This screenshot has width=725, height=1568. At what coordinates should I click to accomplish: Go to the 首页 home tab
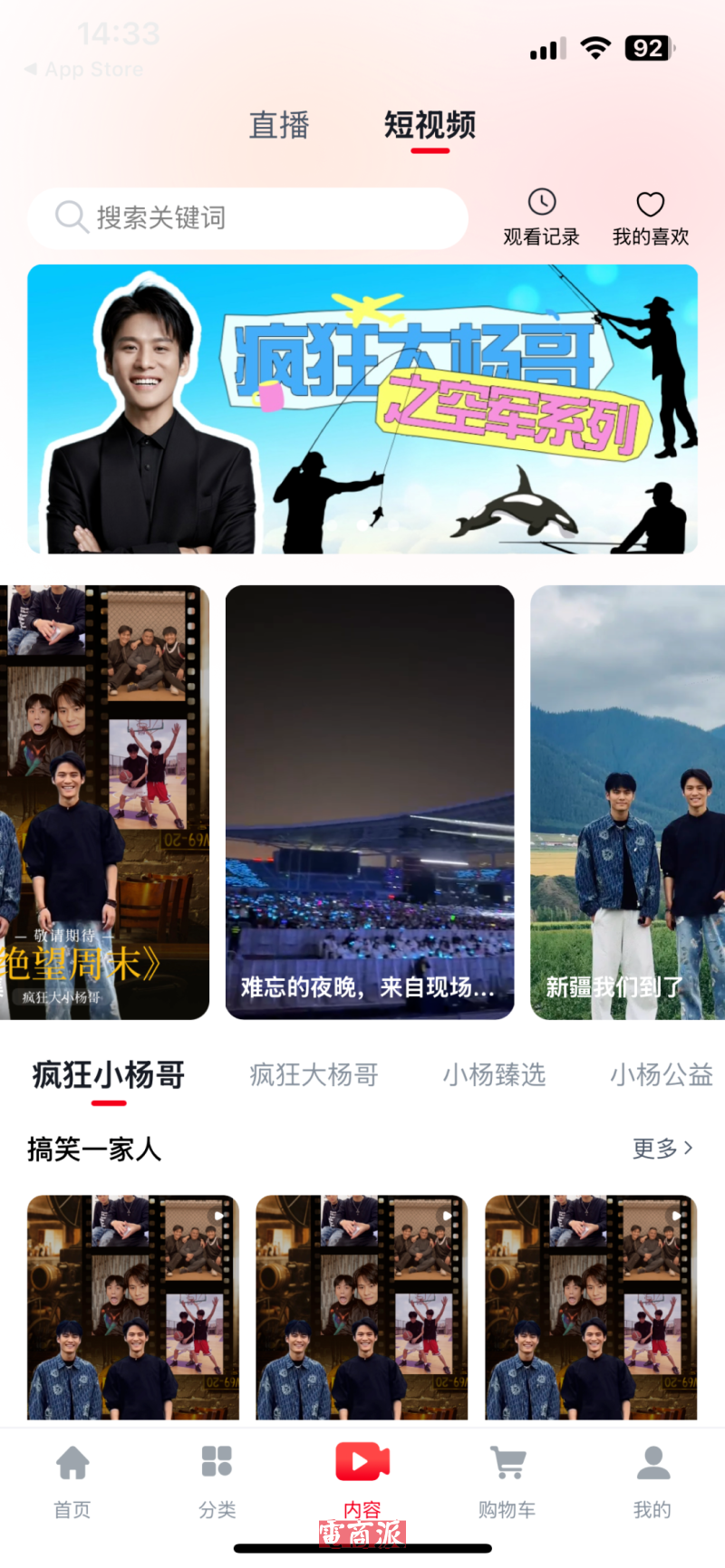pyautogui.click(x=72, y=1480)
